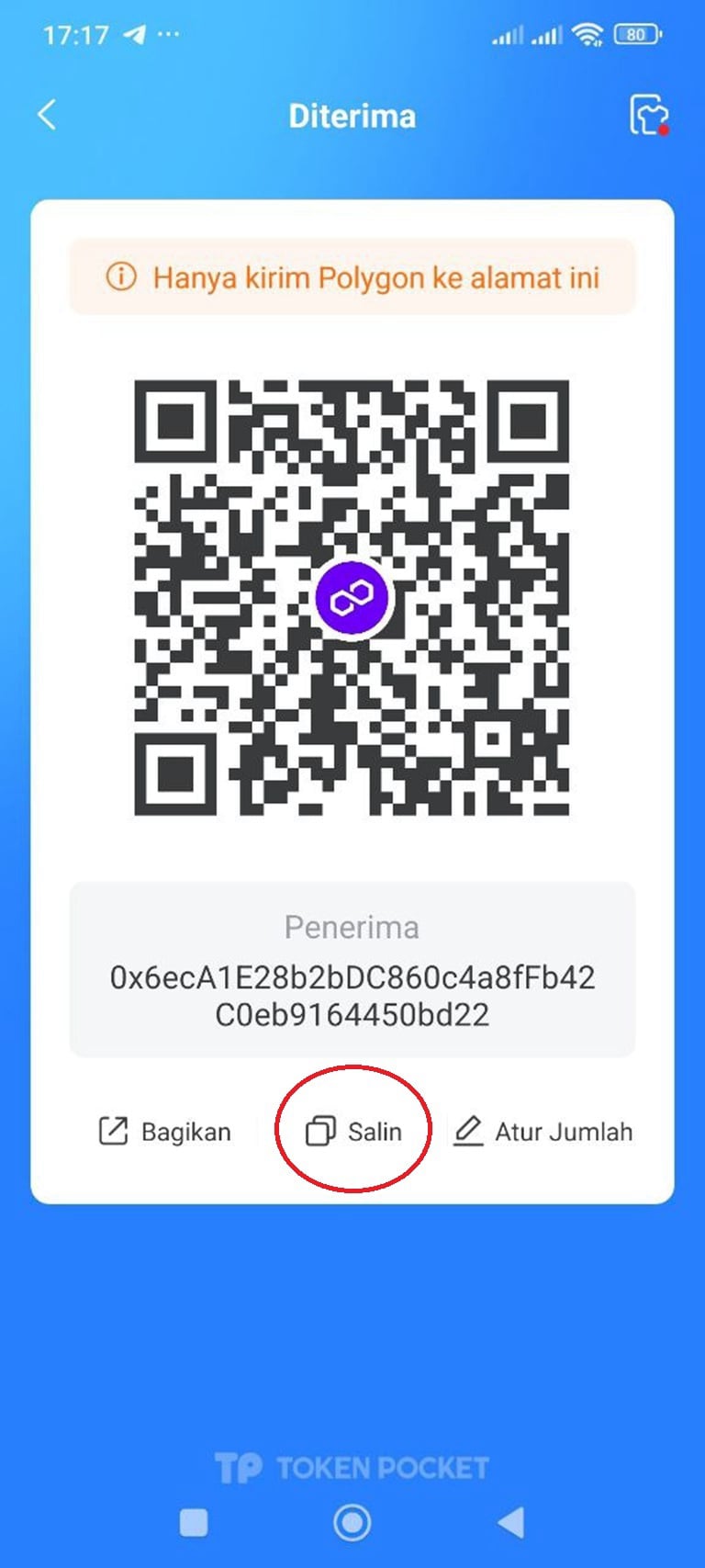Set amount via Atur Jumlah
The image size is (705, 1568).
point(543,1131)
